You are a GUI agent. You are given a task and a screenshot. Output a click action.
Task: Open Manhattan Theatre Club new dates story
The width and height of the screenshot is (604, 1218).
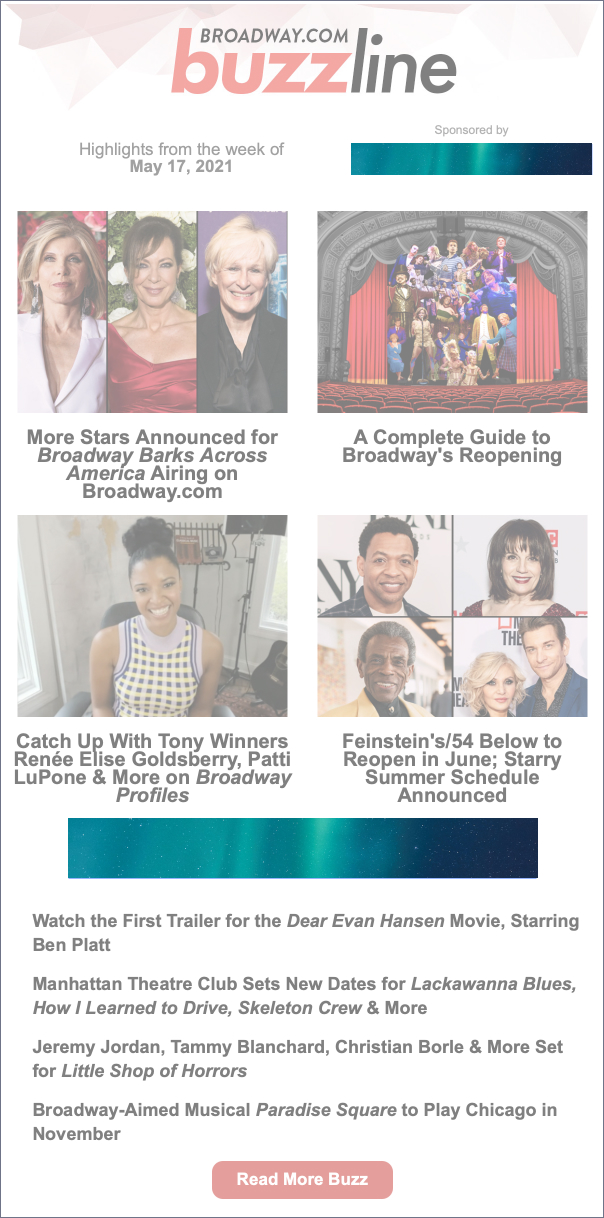coord(304,995)
